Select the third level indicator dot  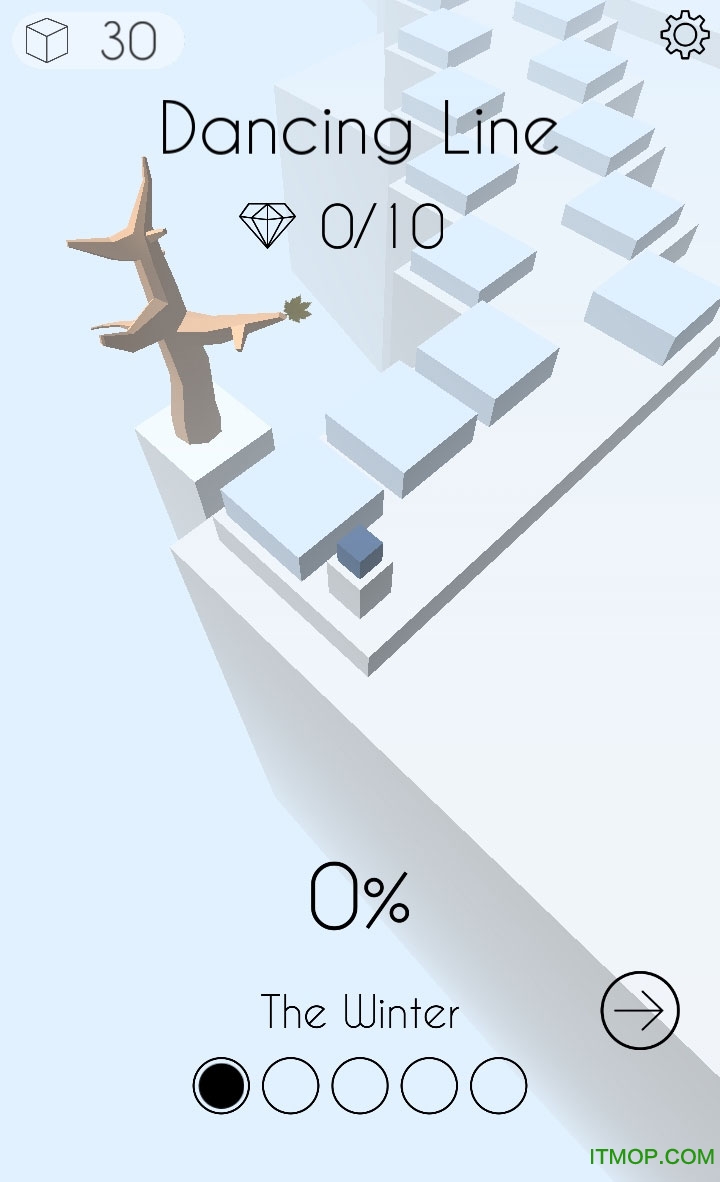359,1085
